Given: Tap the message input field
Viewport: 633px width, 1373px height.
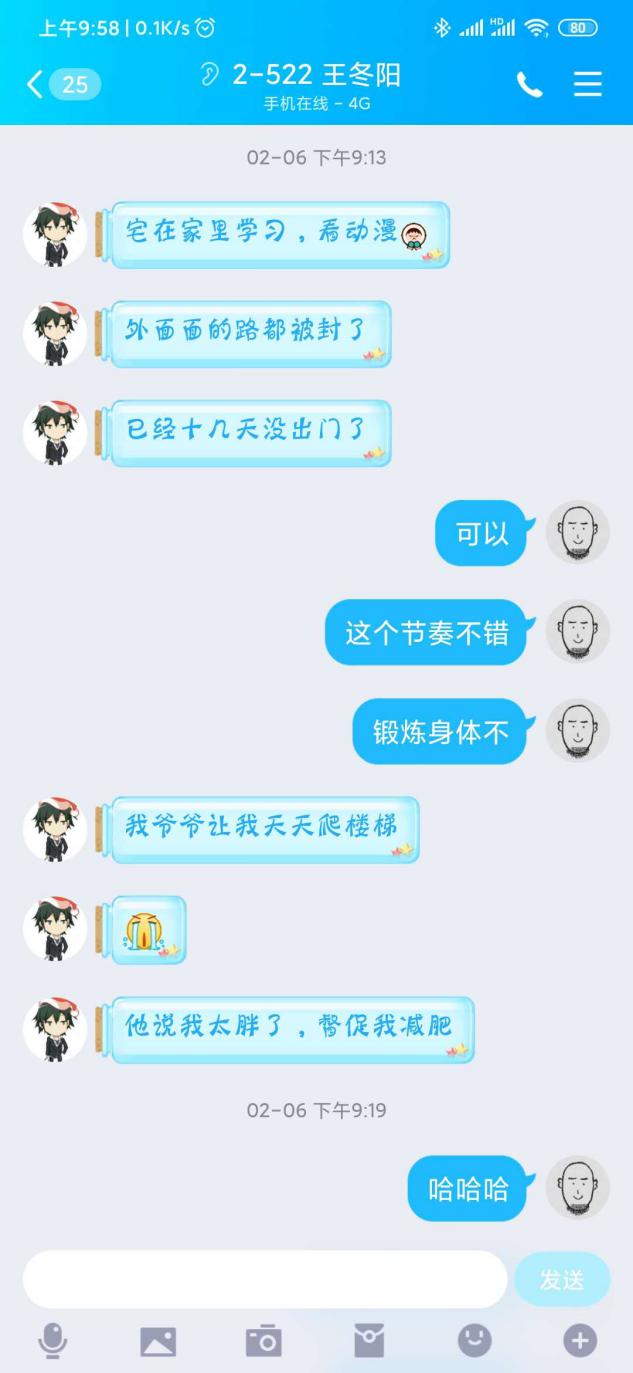Looking at the screenshot, I should 265,1279.
